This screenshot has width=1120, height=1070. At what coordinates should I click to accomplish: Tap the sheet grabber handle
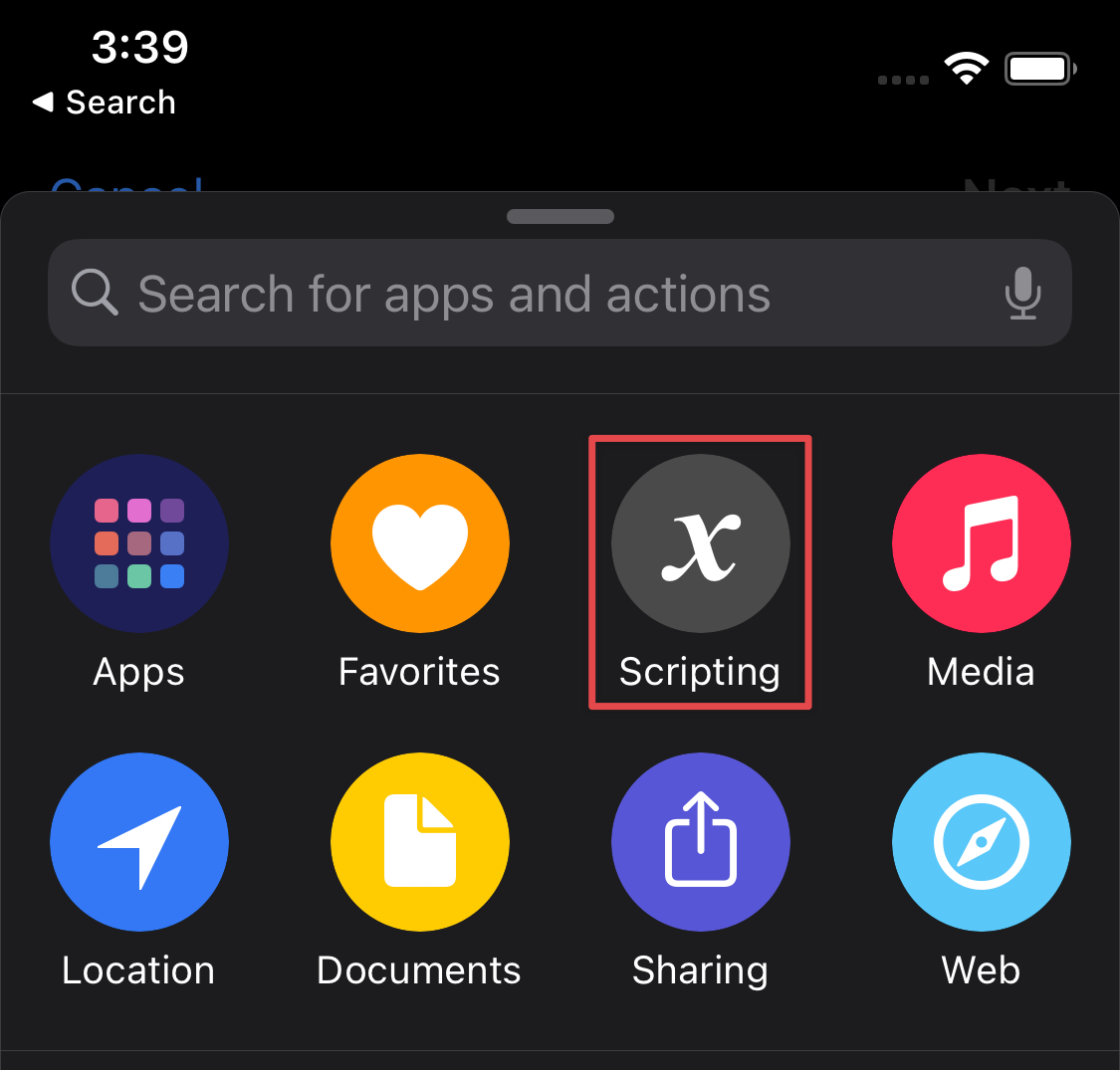[x=560, y=216]
